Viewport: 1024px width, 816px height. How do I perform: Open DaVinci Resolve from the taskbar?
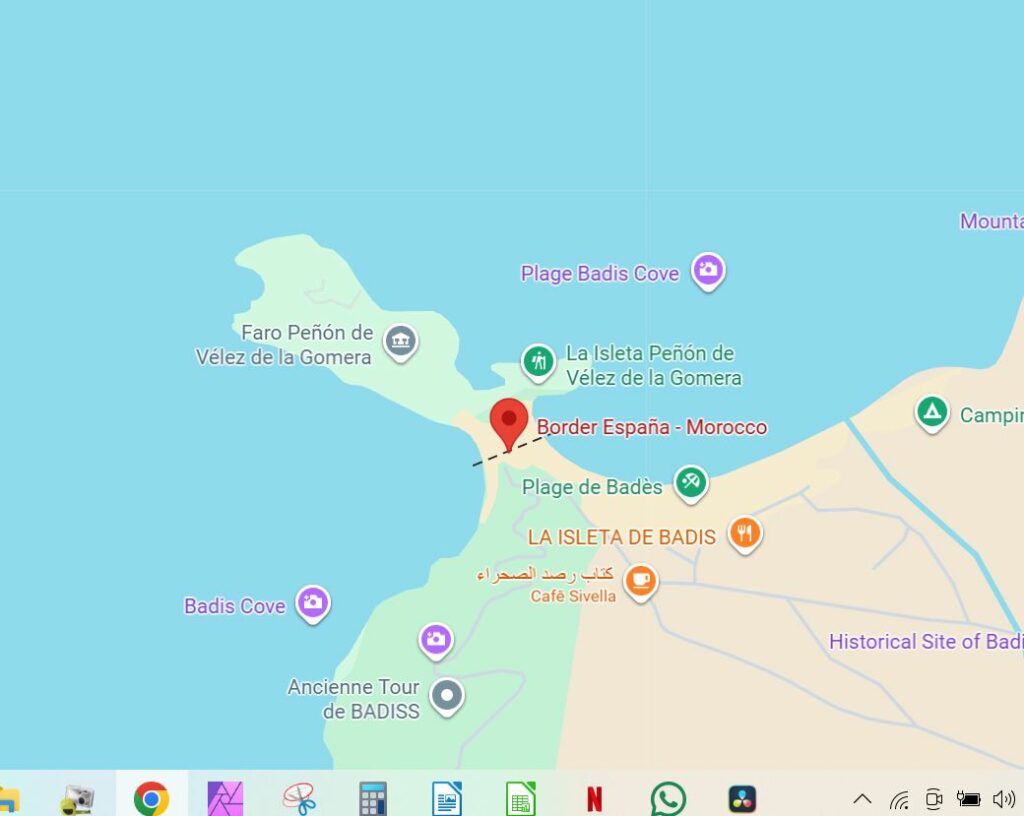[x=742, y=798]
